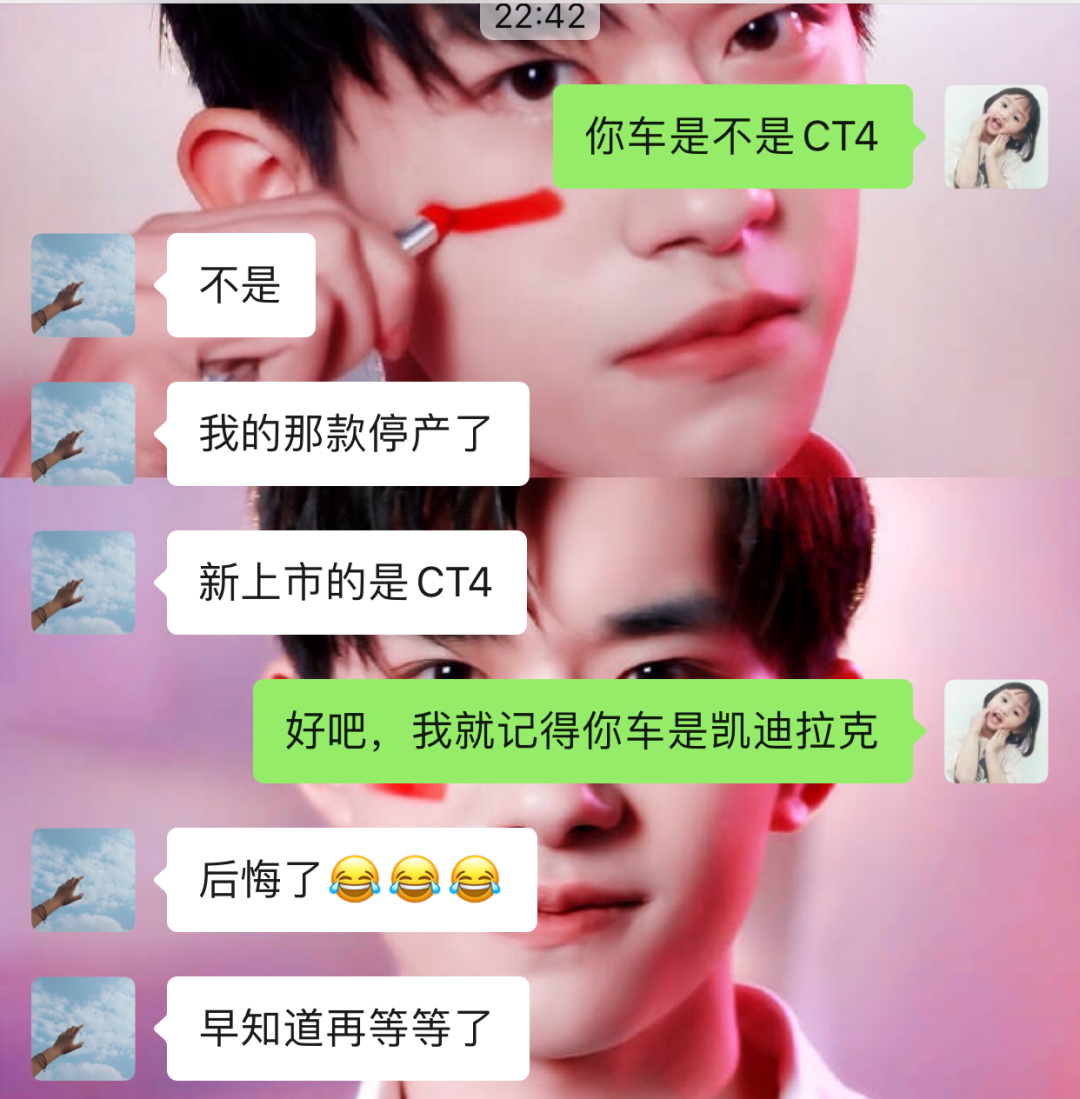1080x1099 pixels.
Task: Open avatar next to '早知道再等等了' message
Action: point(83,1028)
